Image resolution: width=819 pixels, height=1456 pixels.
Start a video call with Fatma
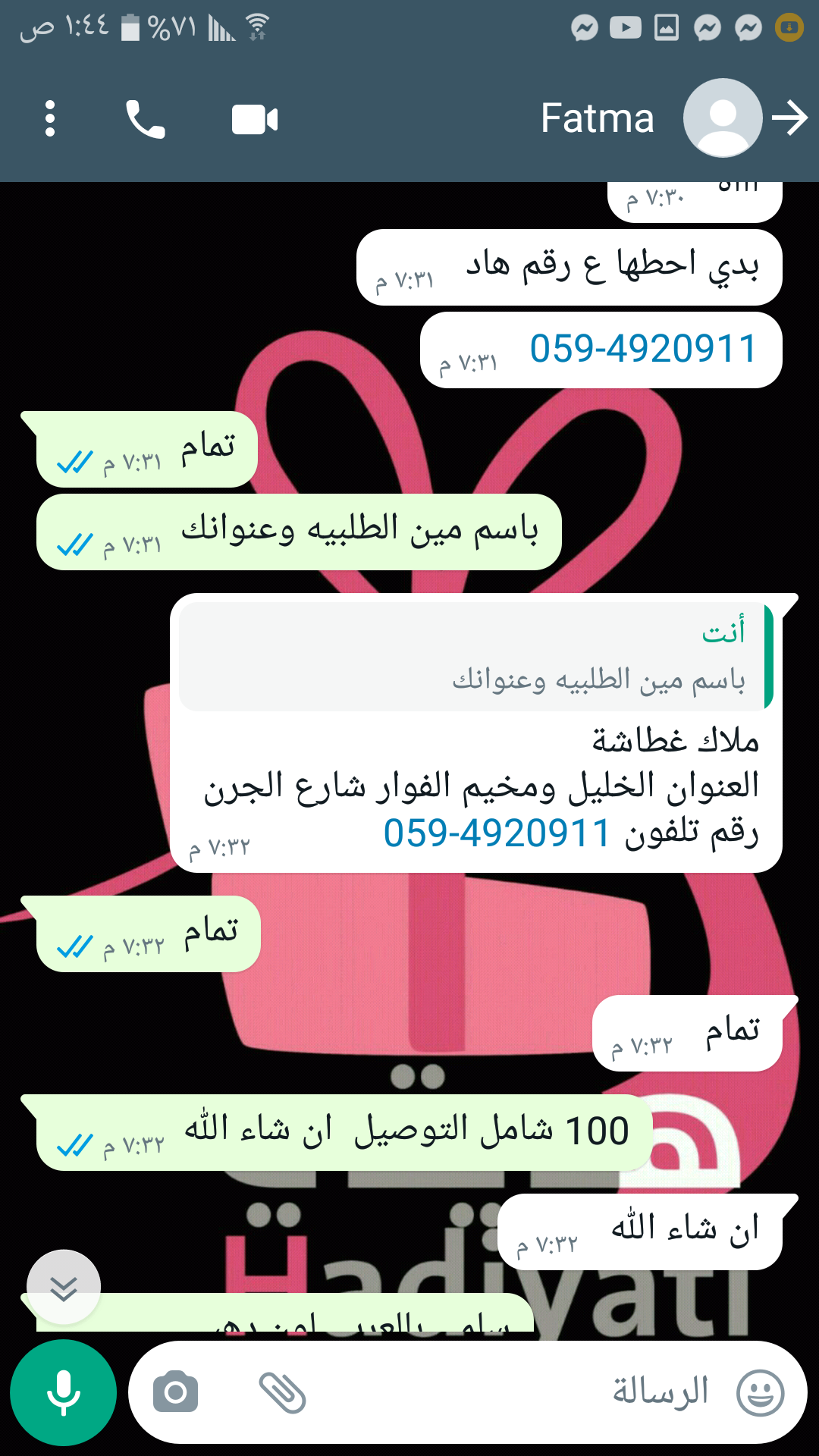click(255, 120)
